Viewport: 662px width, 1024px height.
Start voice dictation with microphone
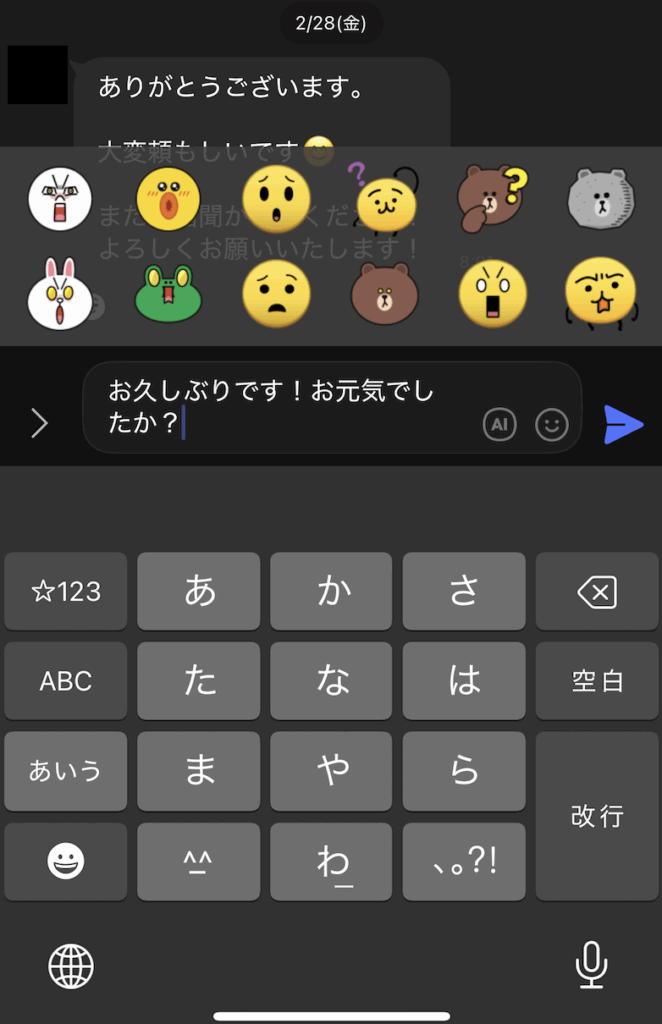[x=591, y=966]
